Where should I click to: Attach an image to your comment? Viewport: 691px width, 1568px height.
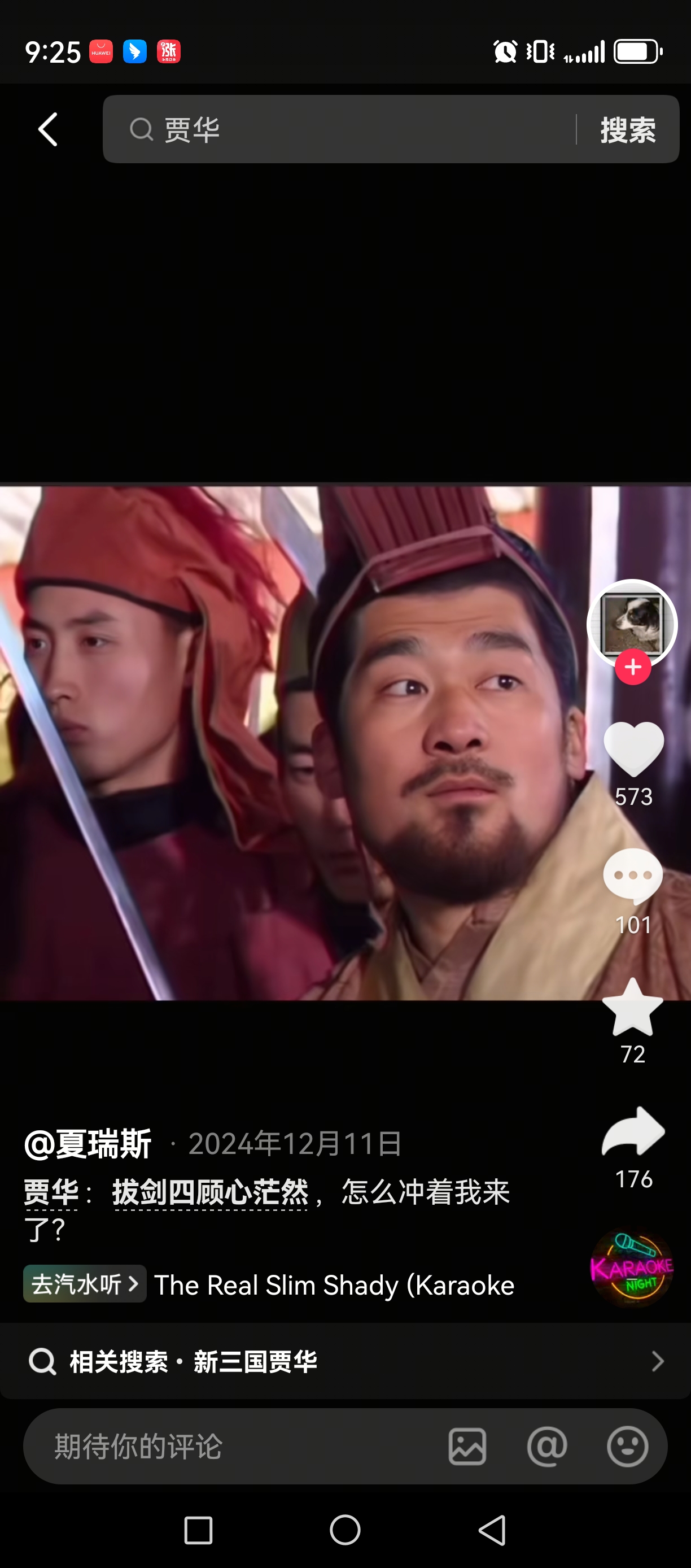[467, 1446]
